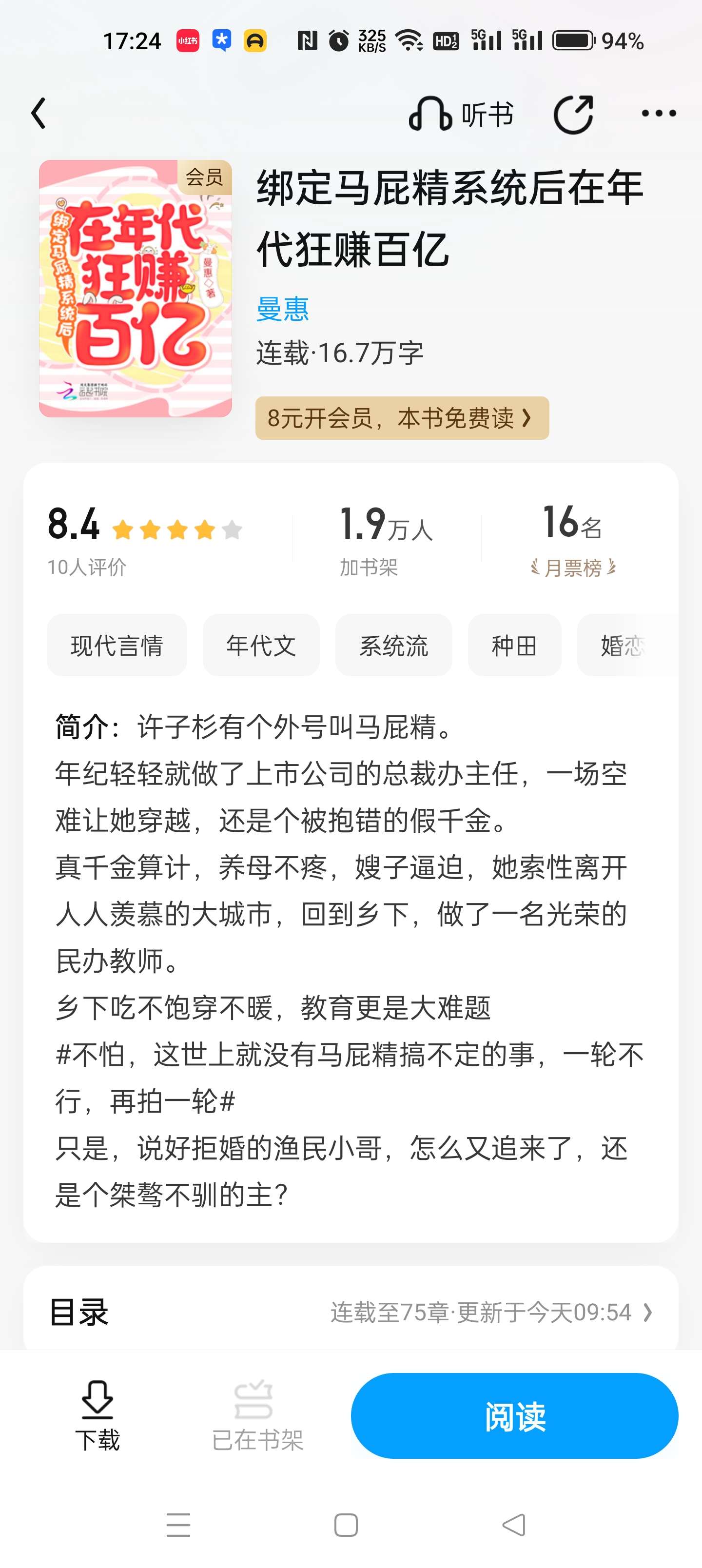This screenshot has width=702, height=1568.
Task: Select the 现代言情 tag chip
Action: pyautogui.click(x=117, y=645)
